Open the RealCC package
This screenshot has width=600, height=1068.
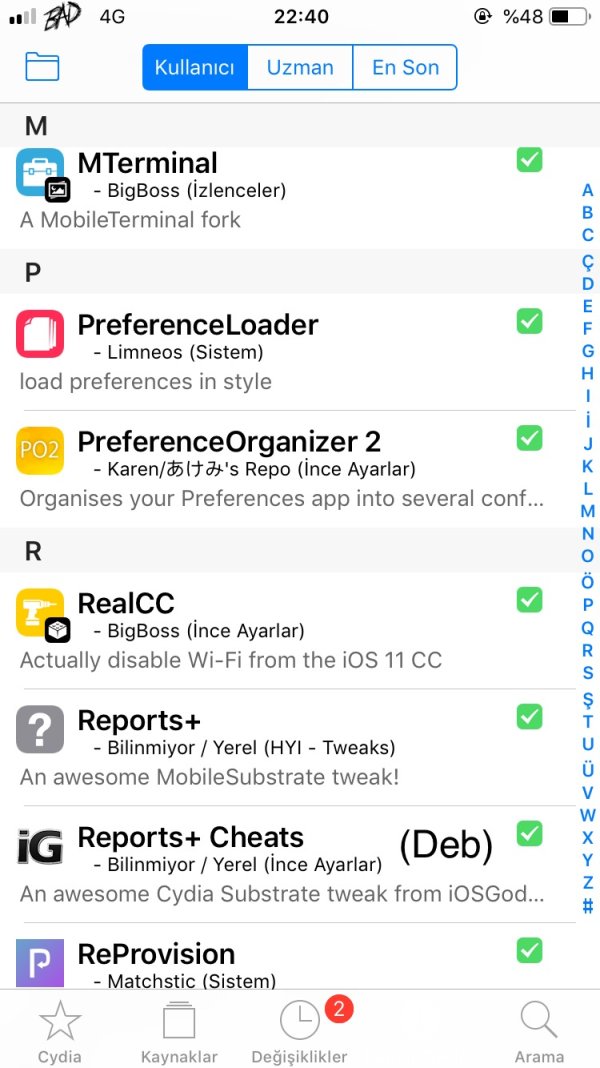click(280, 630)
